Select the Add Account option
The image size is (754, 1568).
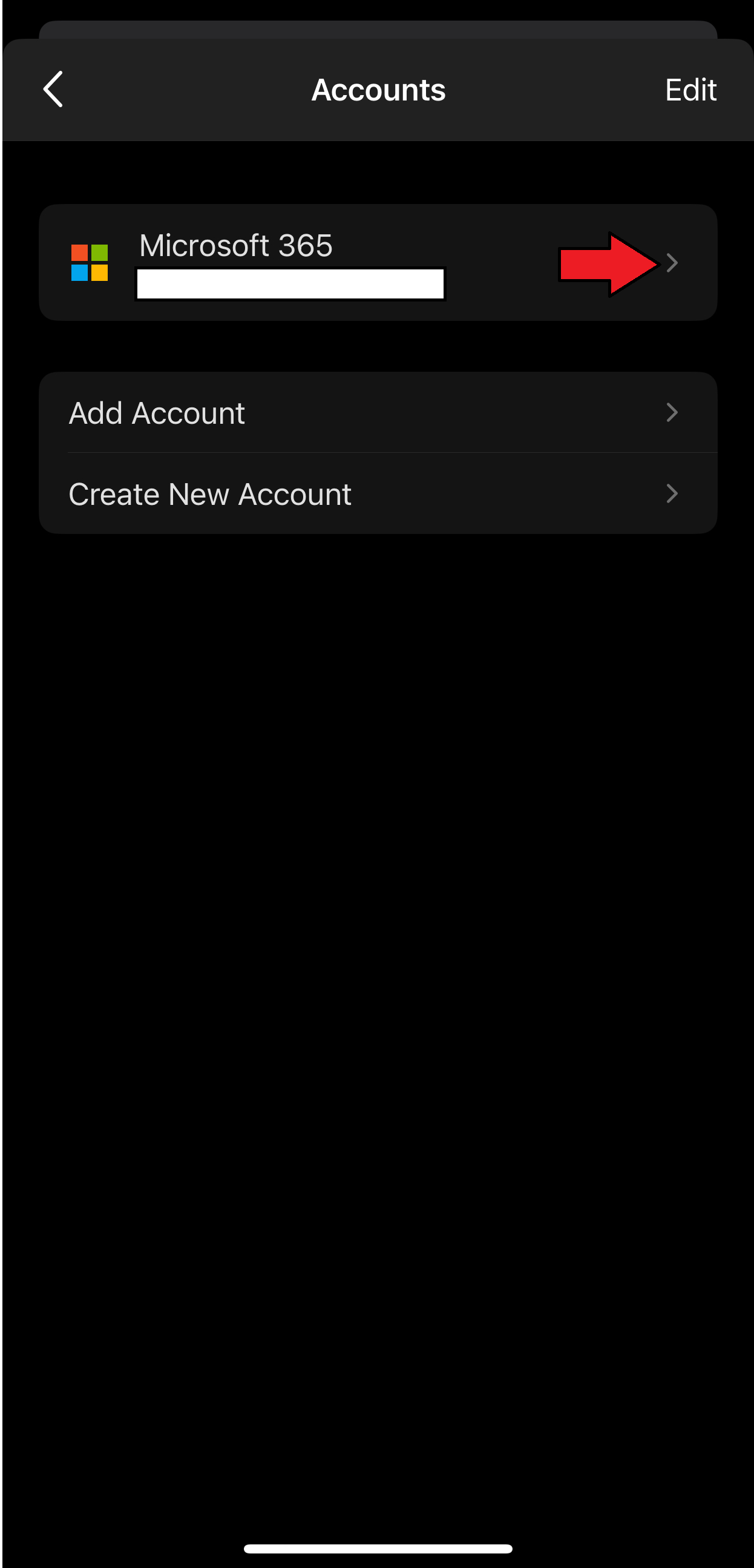157,412
